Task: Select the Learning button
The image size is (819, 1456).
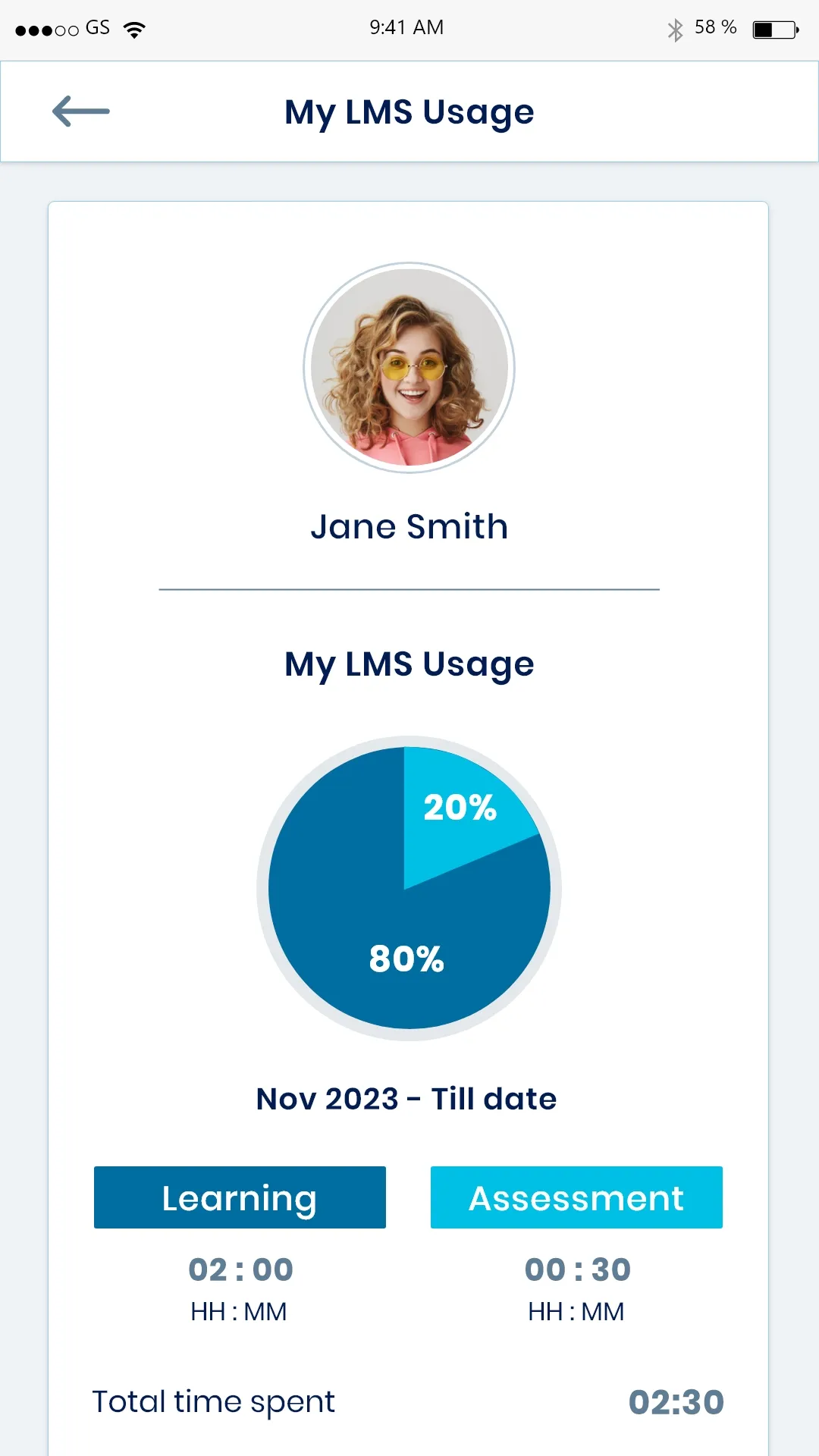Action: pos(240,1197)
